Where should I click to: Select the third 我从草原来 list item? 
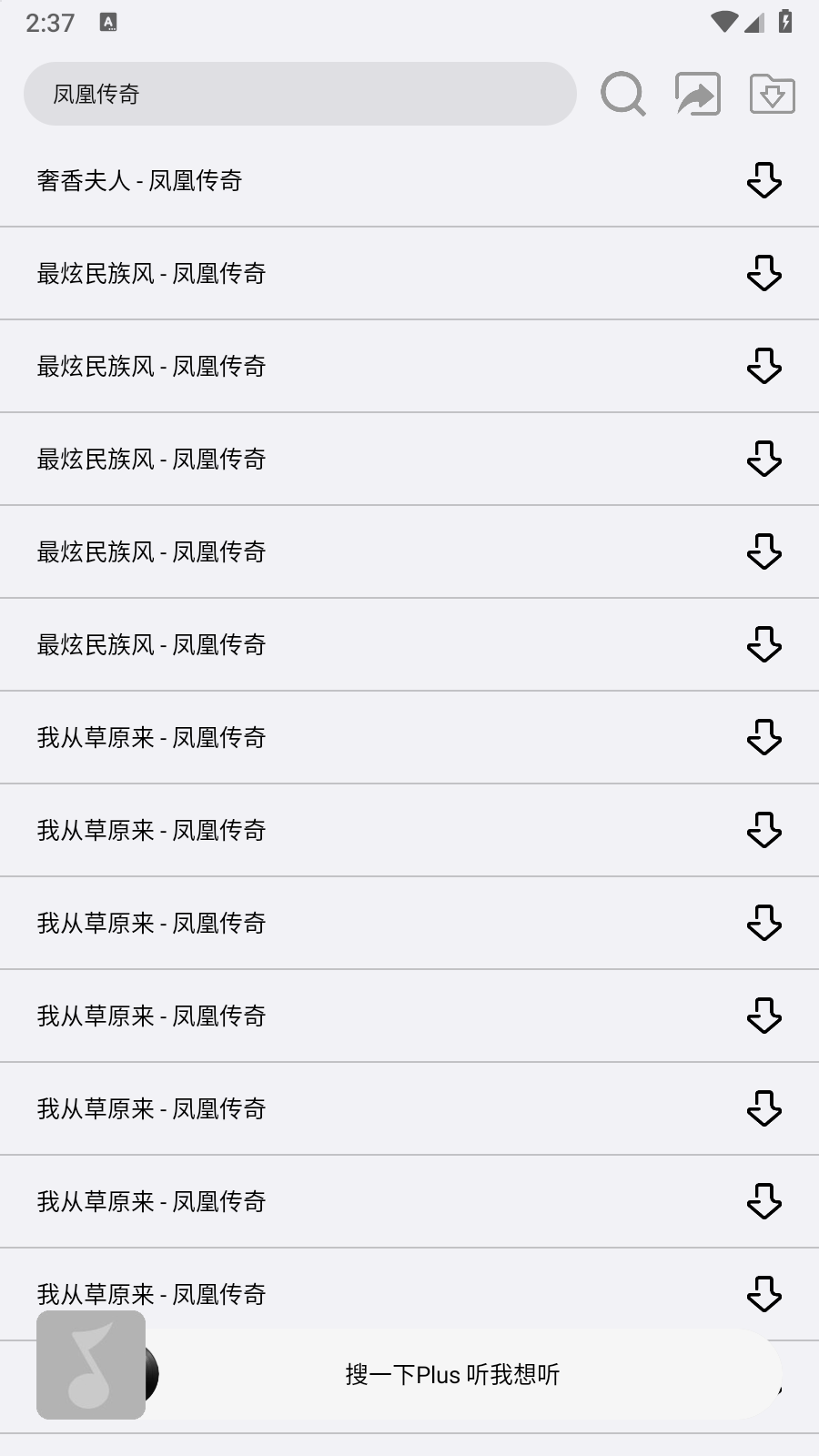[273, 923]
